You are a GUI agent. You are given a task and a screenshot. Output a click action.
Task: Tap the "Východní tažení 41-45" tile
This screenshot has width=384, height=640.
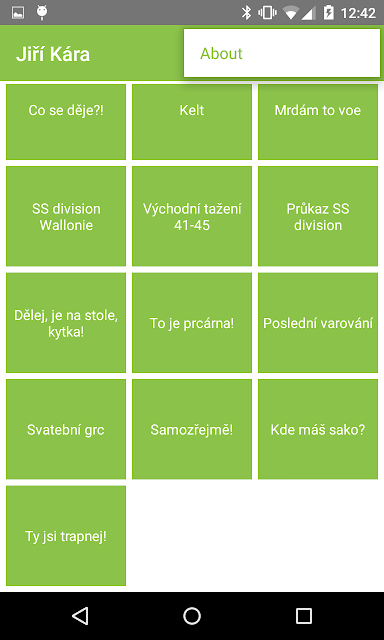(x=192, y=216)
